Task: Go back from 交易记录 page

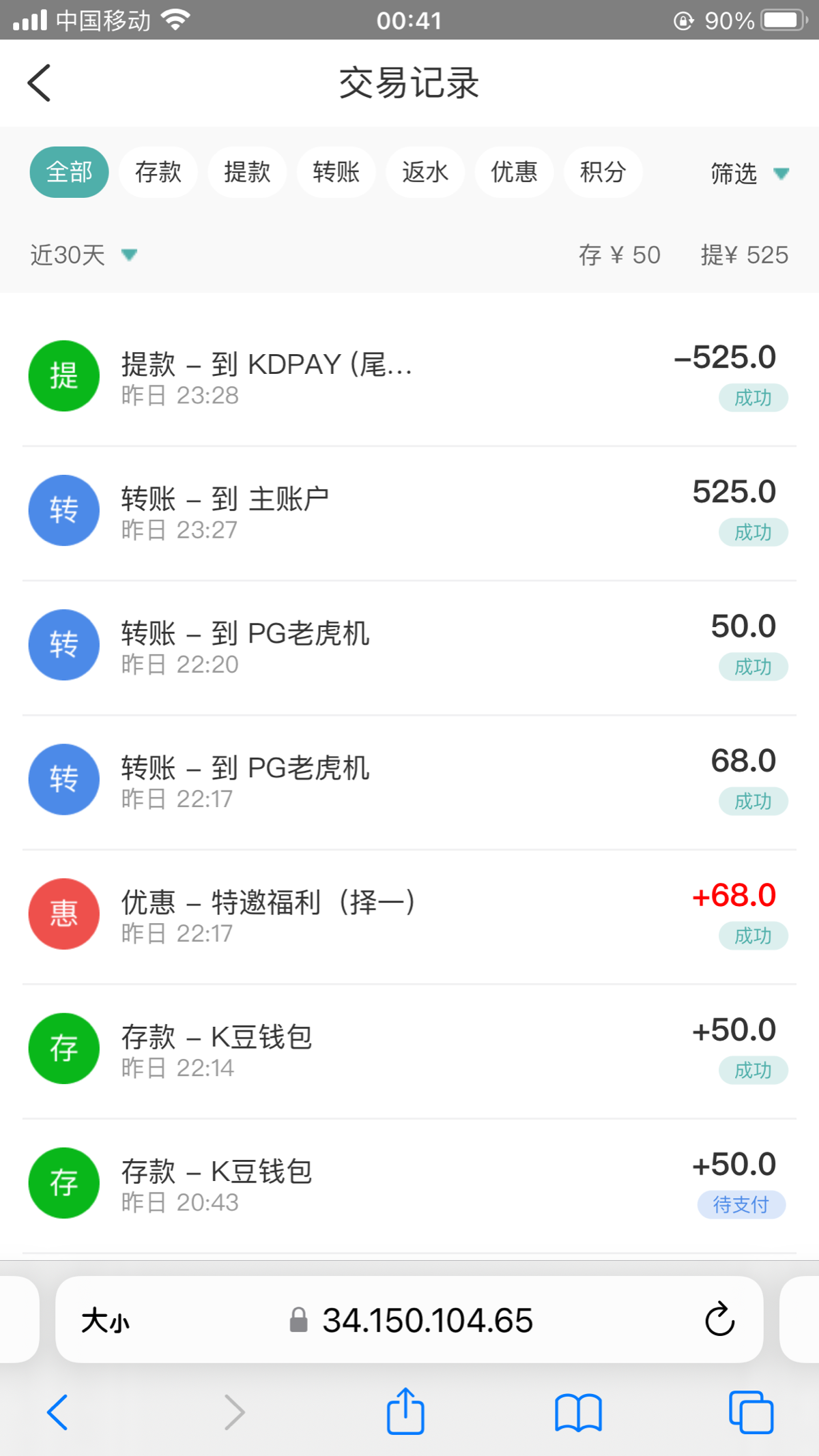Action: [x=40, y=83]
